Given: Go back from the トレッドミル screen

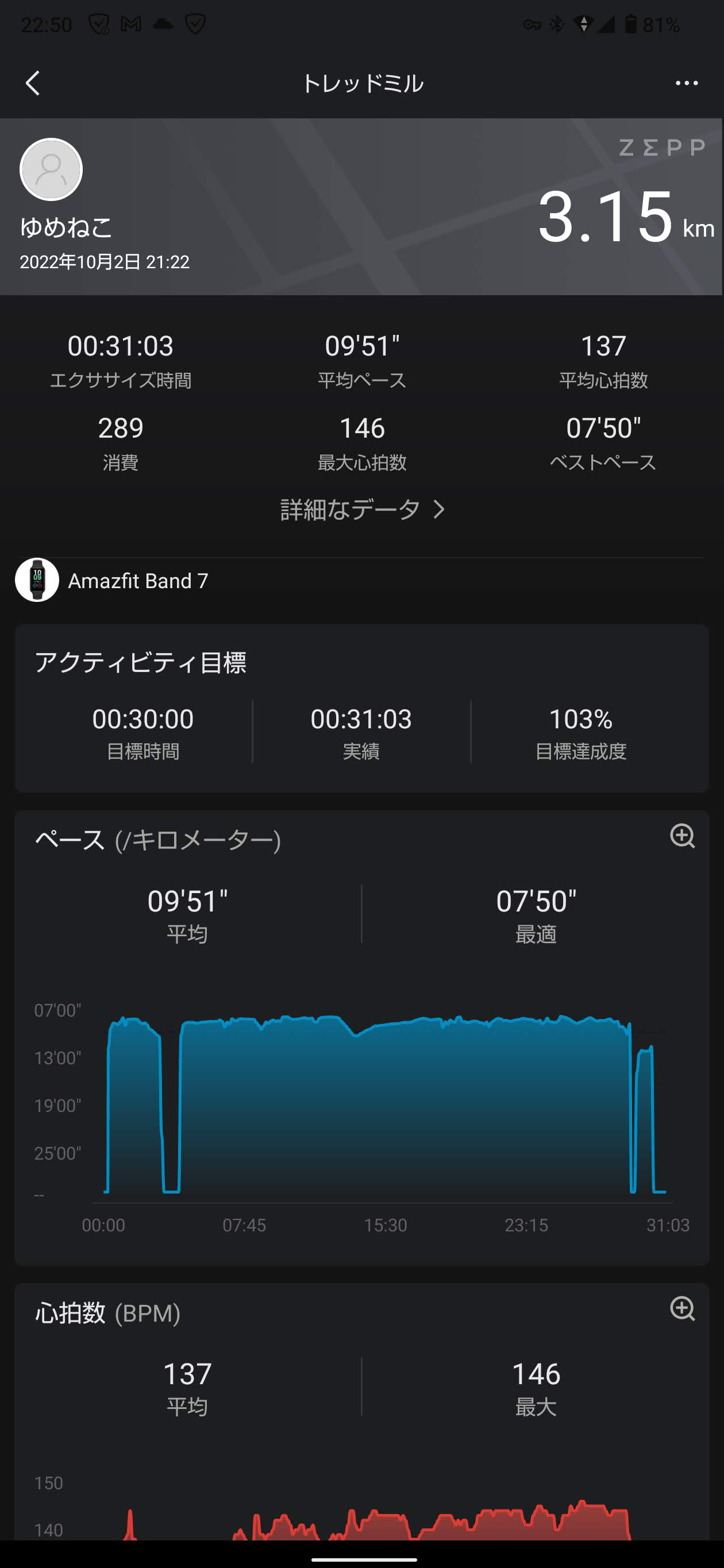Looking at the screenshot, I should click(x=33, y=83).
